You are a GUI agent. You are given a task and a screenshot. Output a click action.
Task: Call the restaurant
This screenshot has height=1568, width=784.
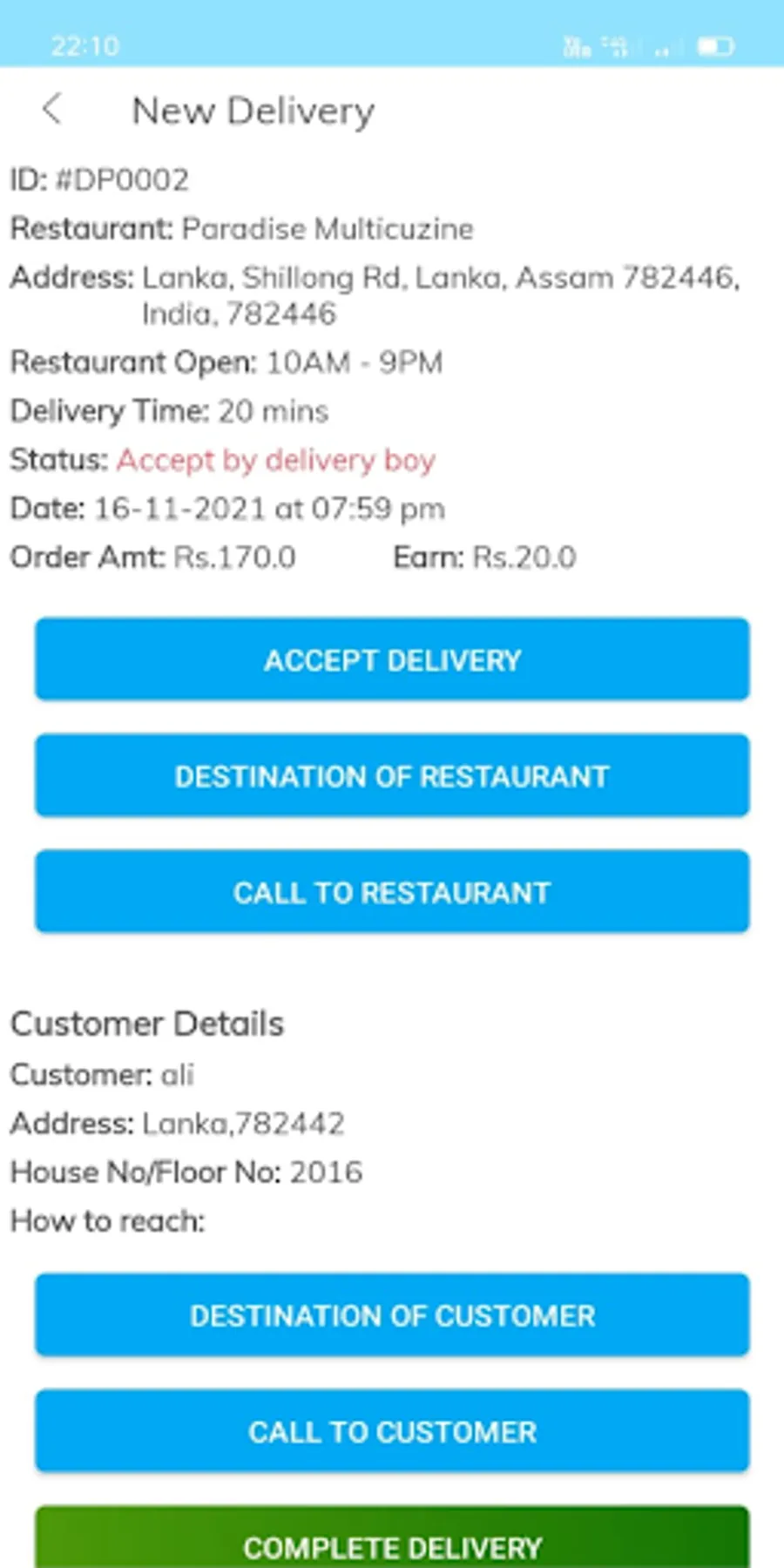(x=392, y=891)
